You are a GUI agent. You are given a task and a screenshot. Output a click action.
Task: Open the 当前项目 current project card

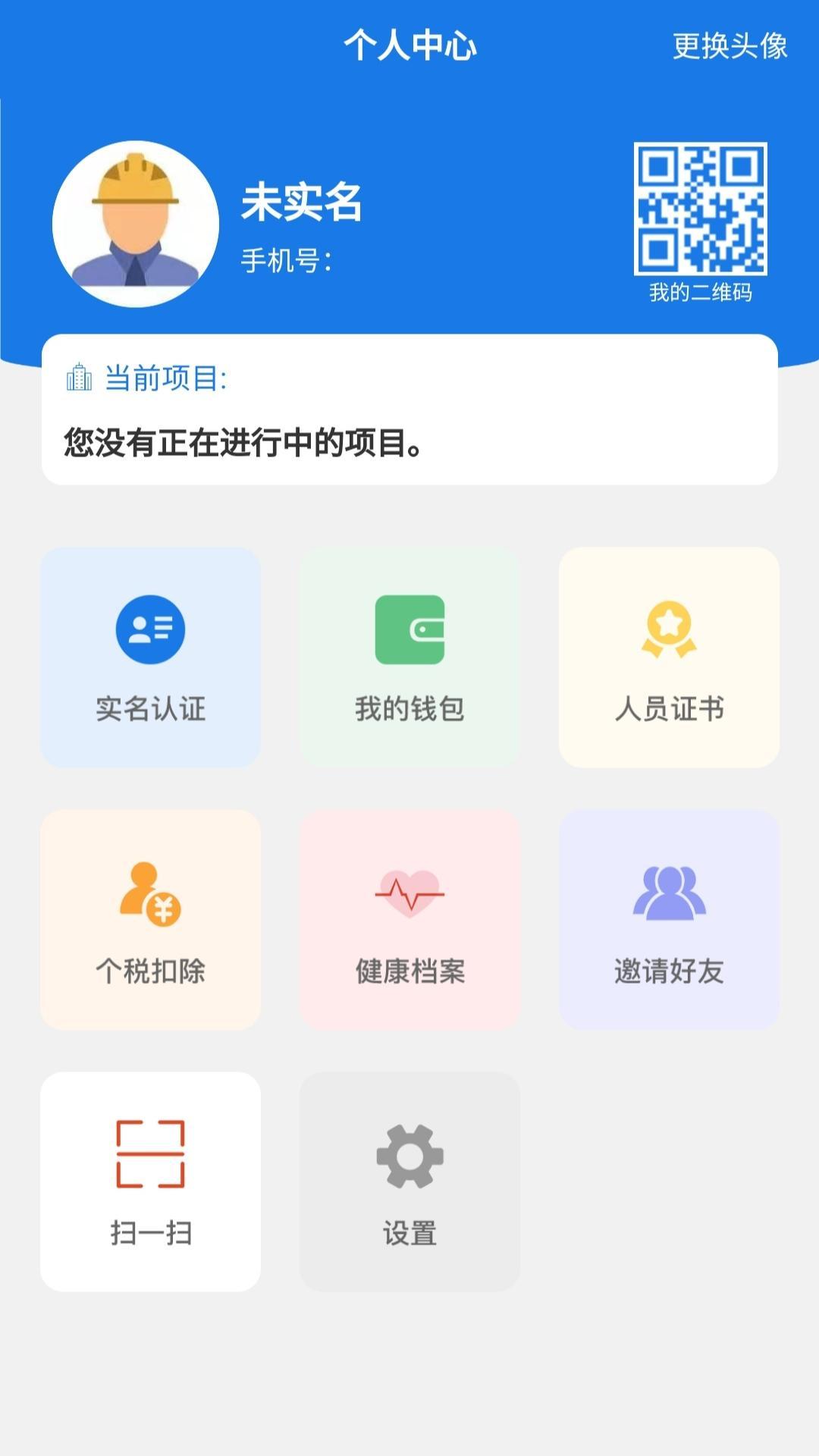409,409
